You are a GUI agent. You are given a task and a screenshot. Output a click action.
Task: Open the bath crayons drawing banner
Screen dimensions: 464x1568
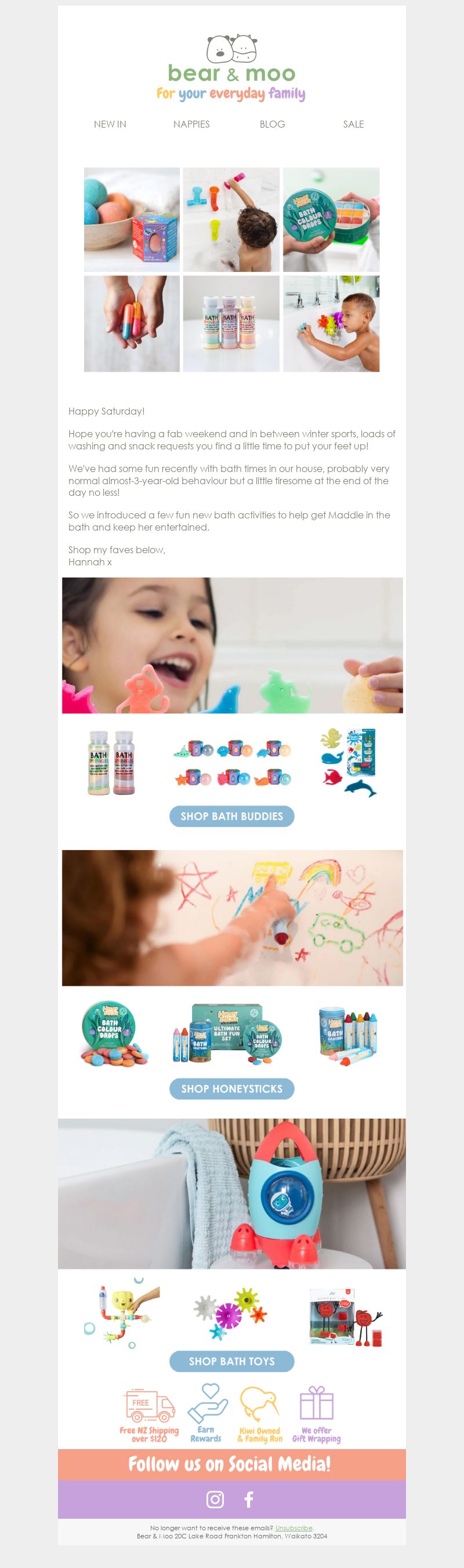tap(232, 918)
